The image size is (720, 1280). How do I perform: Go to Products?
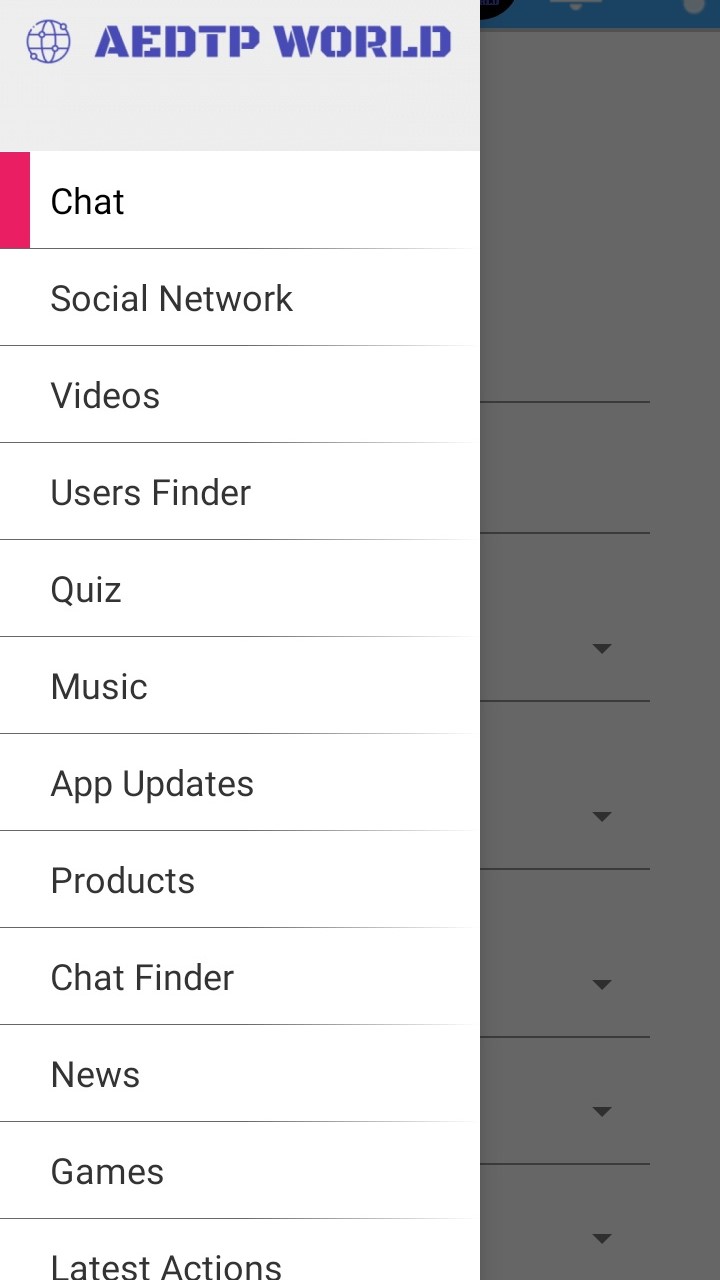[x=240, y=879]
